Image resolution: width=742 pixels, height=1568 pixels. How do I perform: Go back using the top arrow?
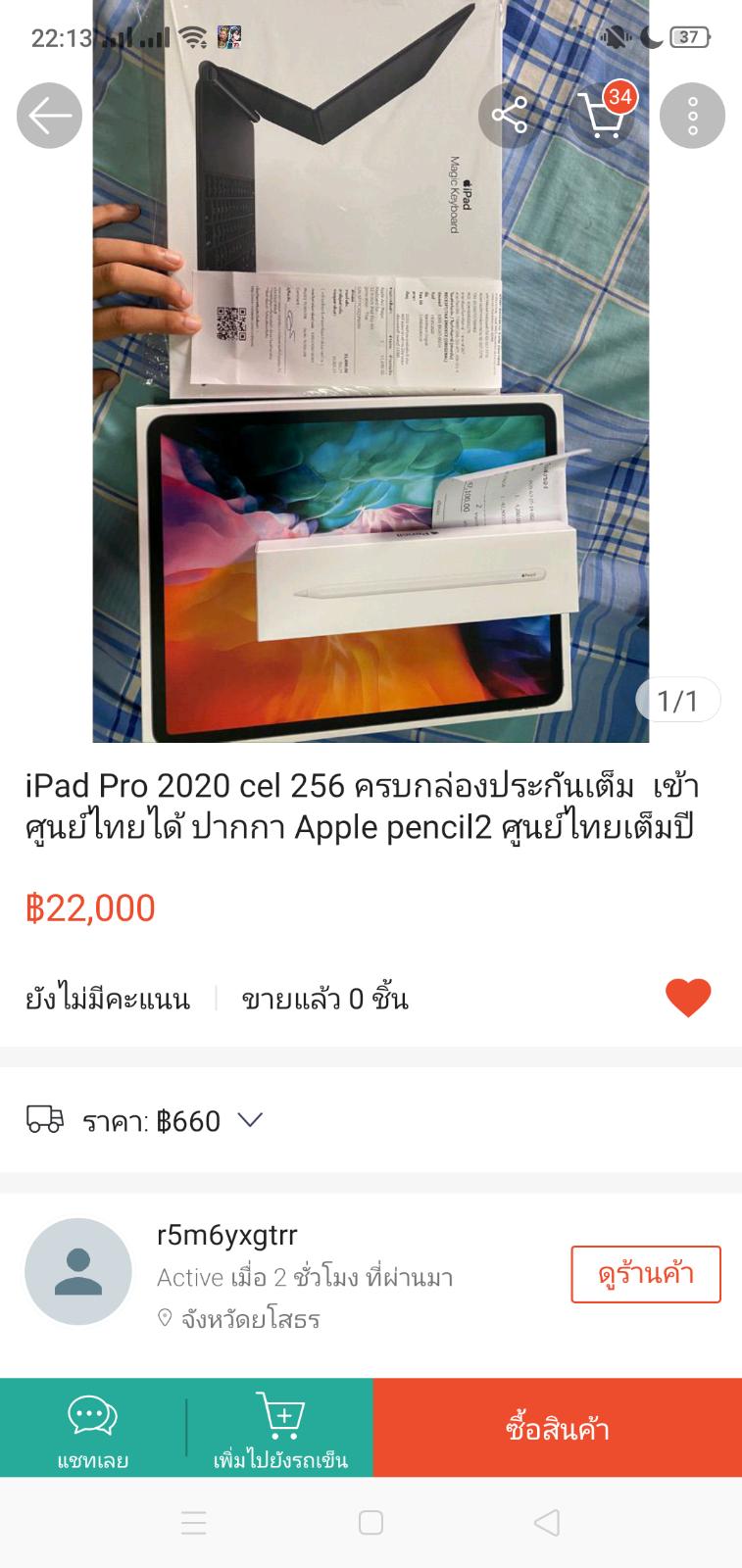tap(49, 116)
